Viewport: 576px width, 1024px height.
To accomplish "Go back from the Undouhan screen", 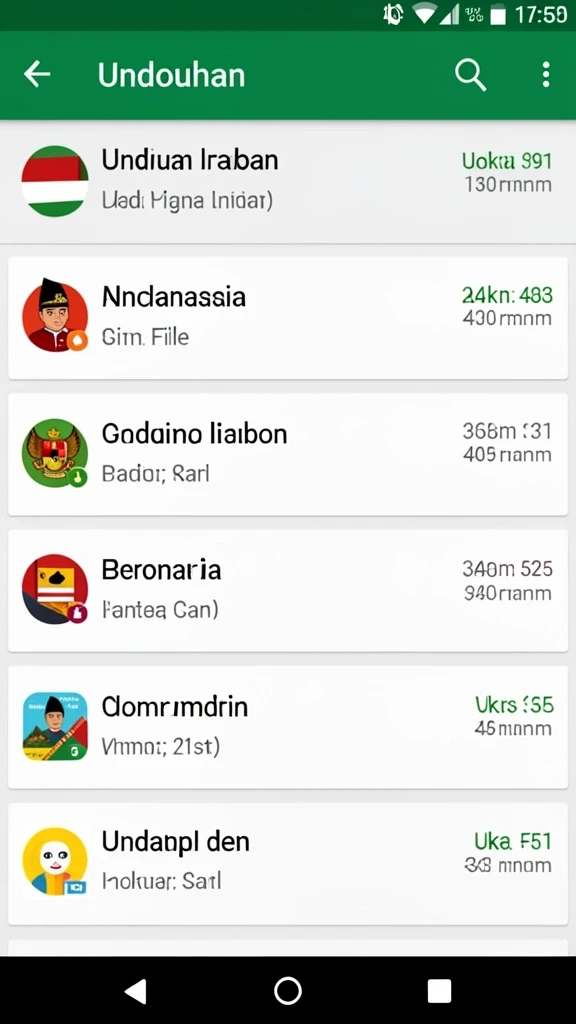I will pos(37,74).
